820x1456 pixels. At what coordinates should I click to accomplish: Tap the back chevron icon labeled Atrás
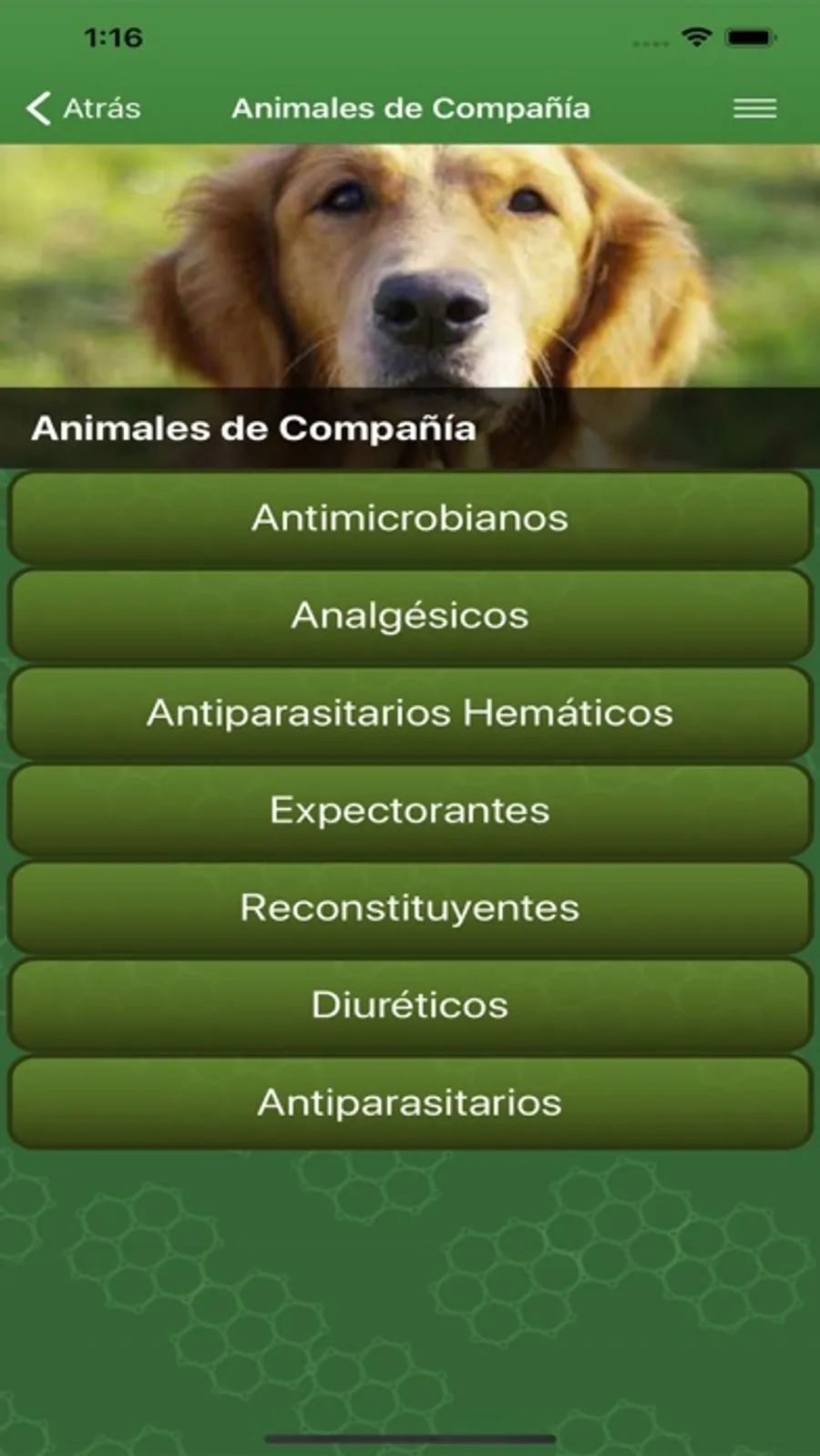point(36,108)
